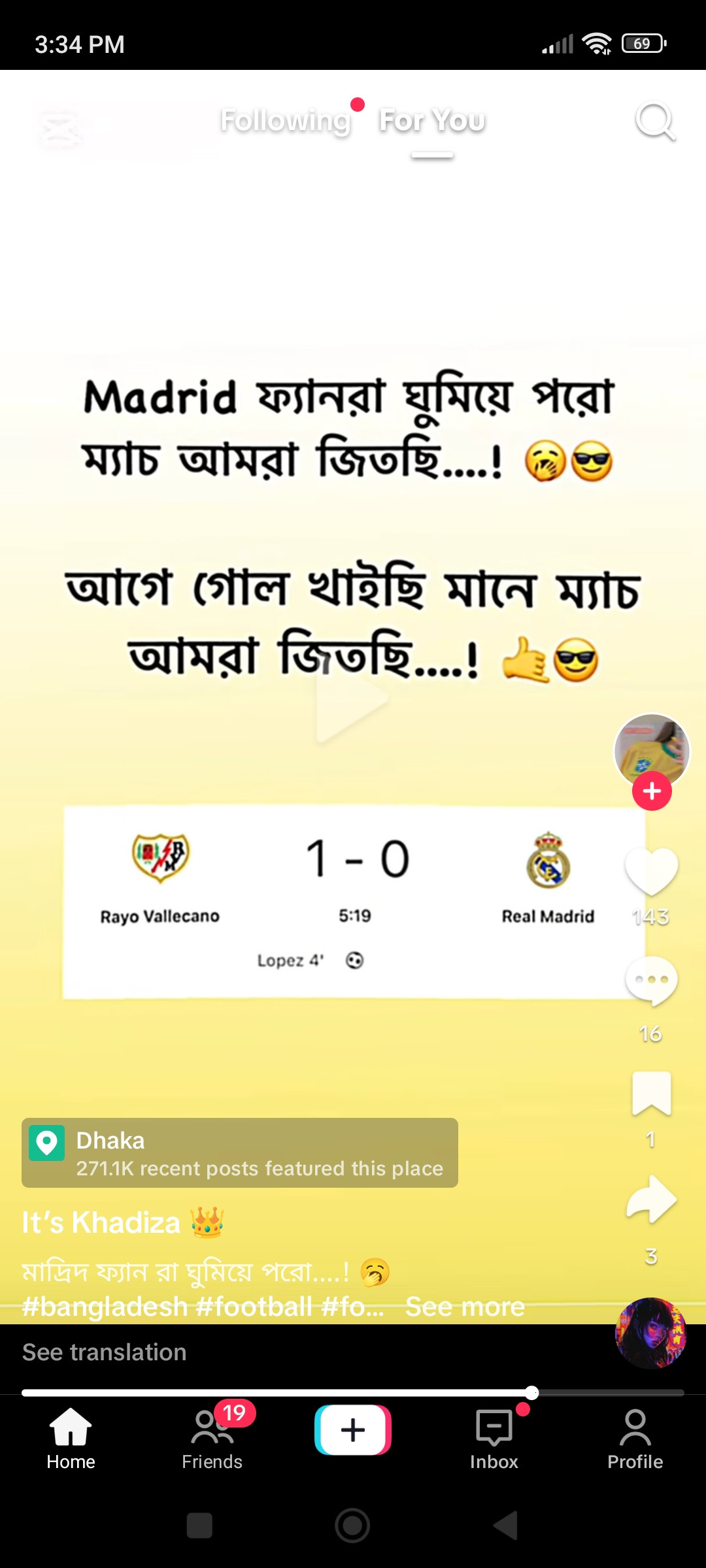
Task: Open It's Khadiza's username link
Action: coord(101,1222)
